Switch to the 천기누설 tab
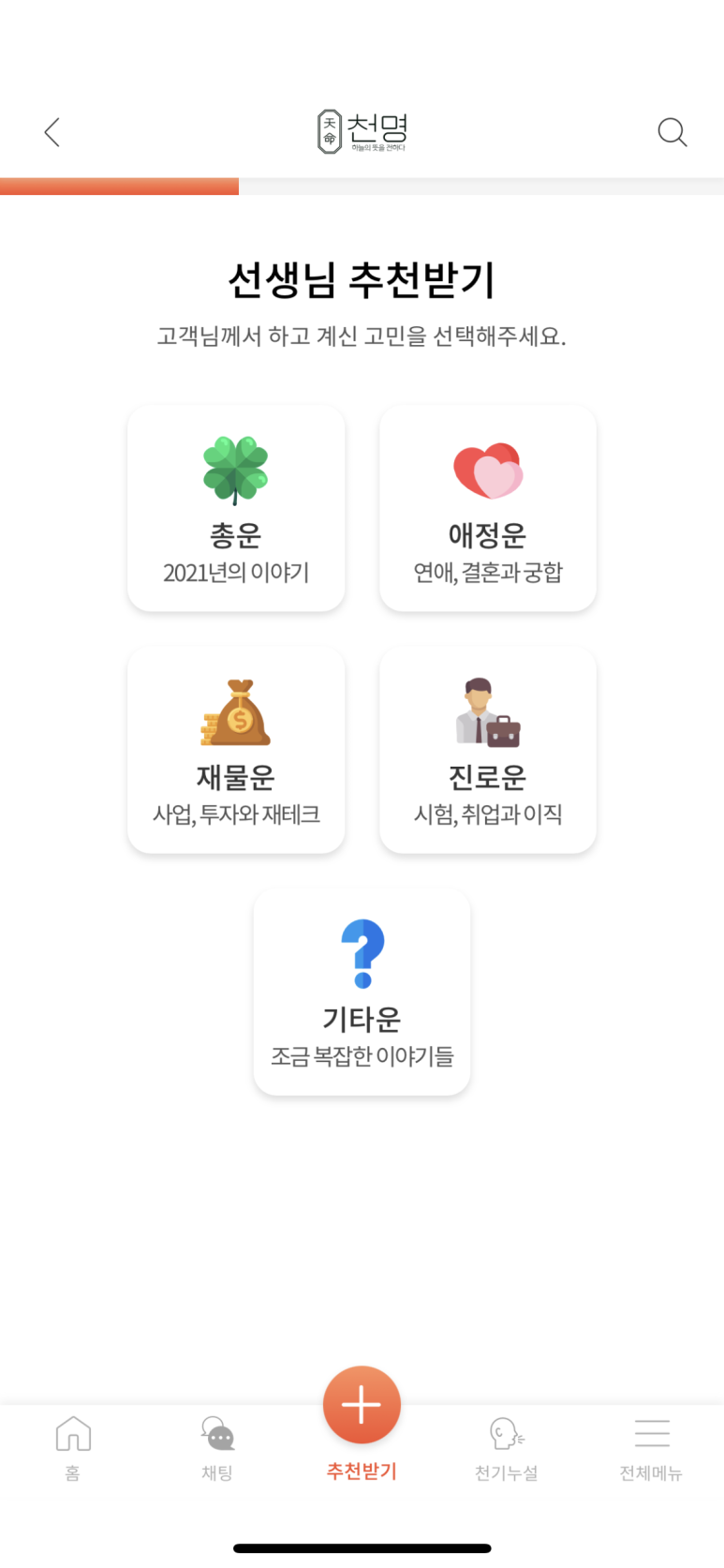Screen dimensions: 724x1568 (x=506, y=1448)
